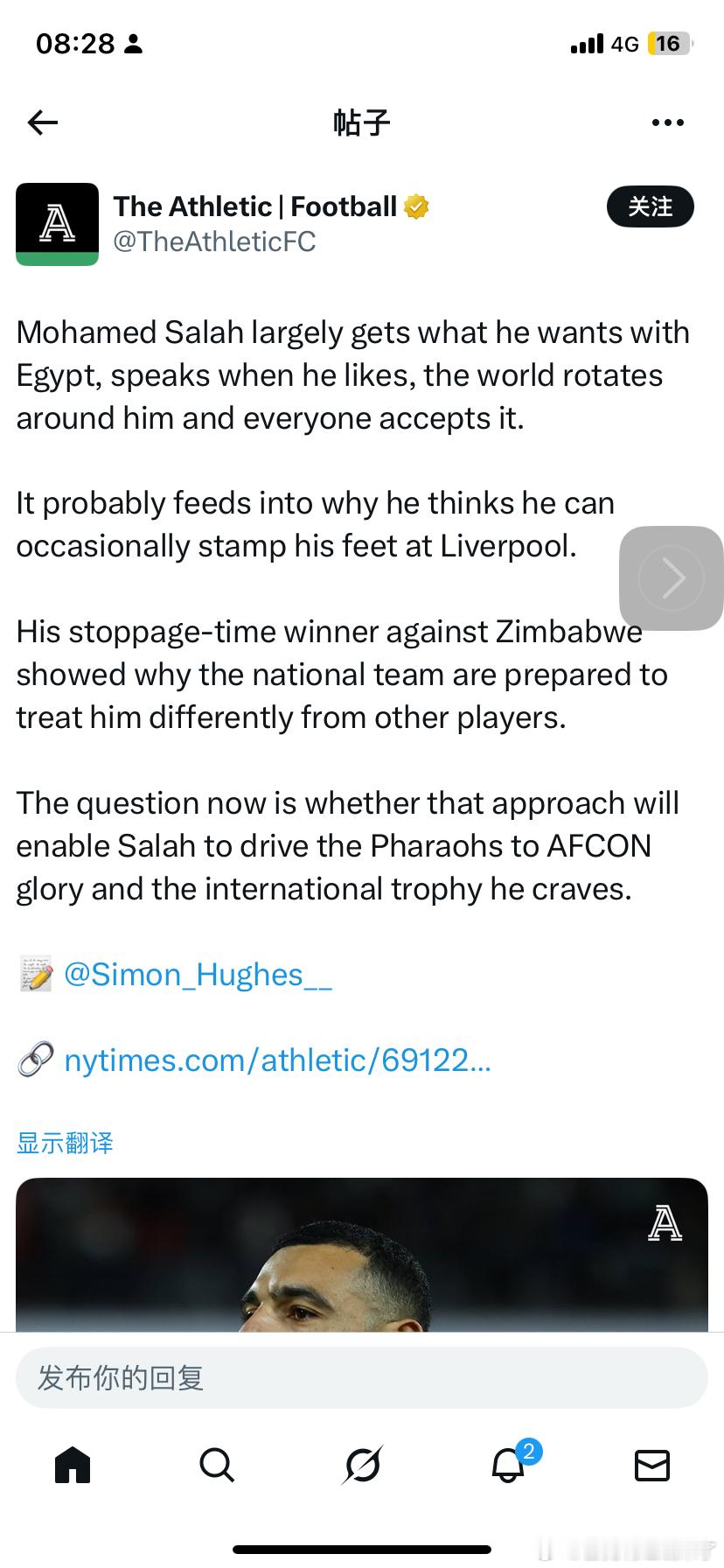
Task: Show translation via 显示翻译
Action: [66, 1143]
